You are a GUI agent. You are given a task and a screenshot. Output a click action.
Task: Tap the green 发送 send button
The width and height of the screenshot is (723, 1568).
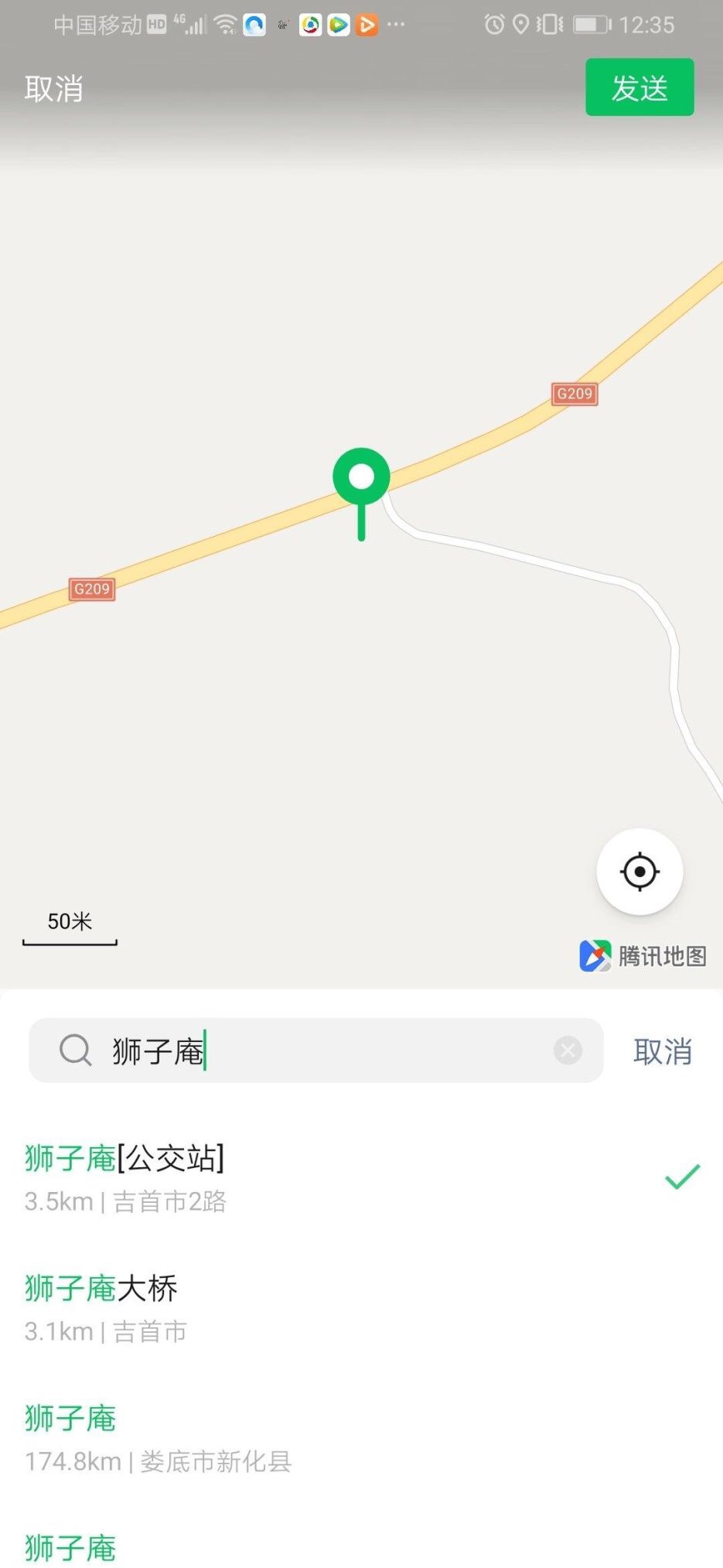click(639, 87)
